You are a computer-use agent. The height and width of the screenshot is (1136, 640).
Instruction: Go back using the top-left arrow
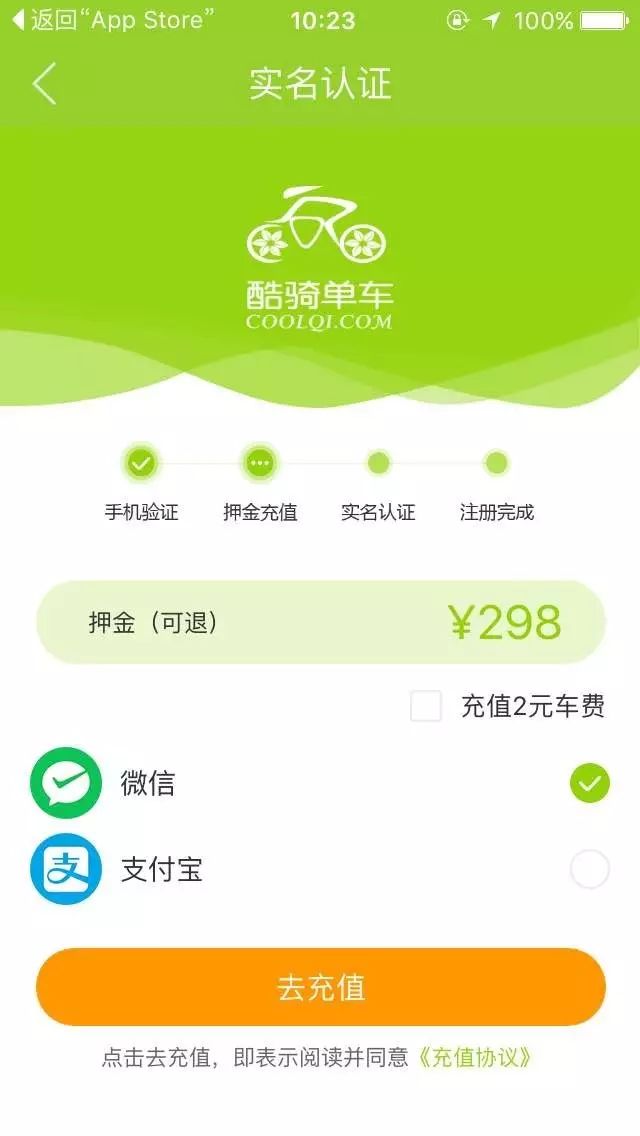coord(45,84)
